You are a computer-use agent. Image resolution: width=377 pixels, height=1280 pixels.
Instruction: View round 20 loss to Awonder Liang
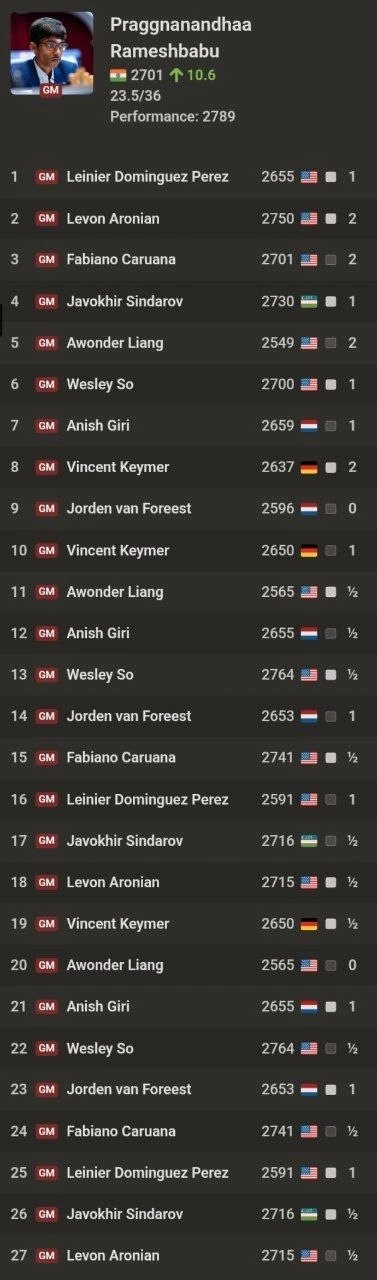tap(188, 965)
